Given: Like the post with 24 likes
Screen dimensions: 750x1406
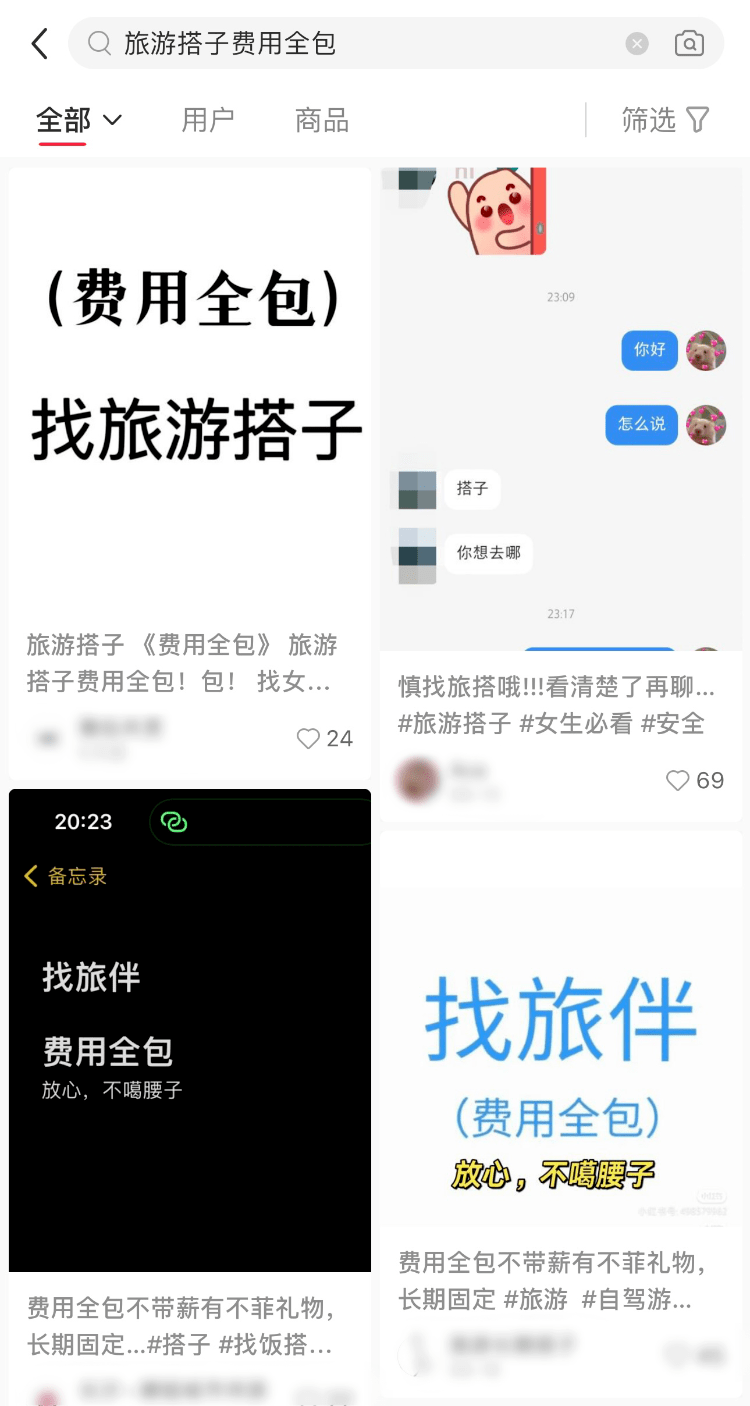Looking at the screenshot, I should pos(309,739).
